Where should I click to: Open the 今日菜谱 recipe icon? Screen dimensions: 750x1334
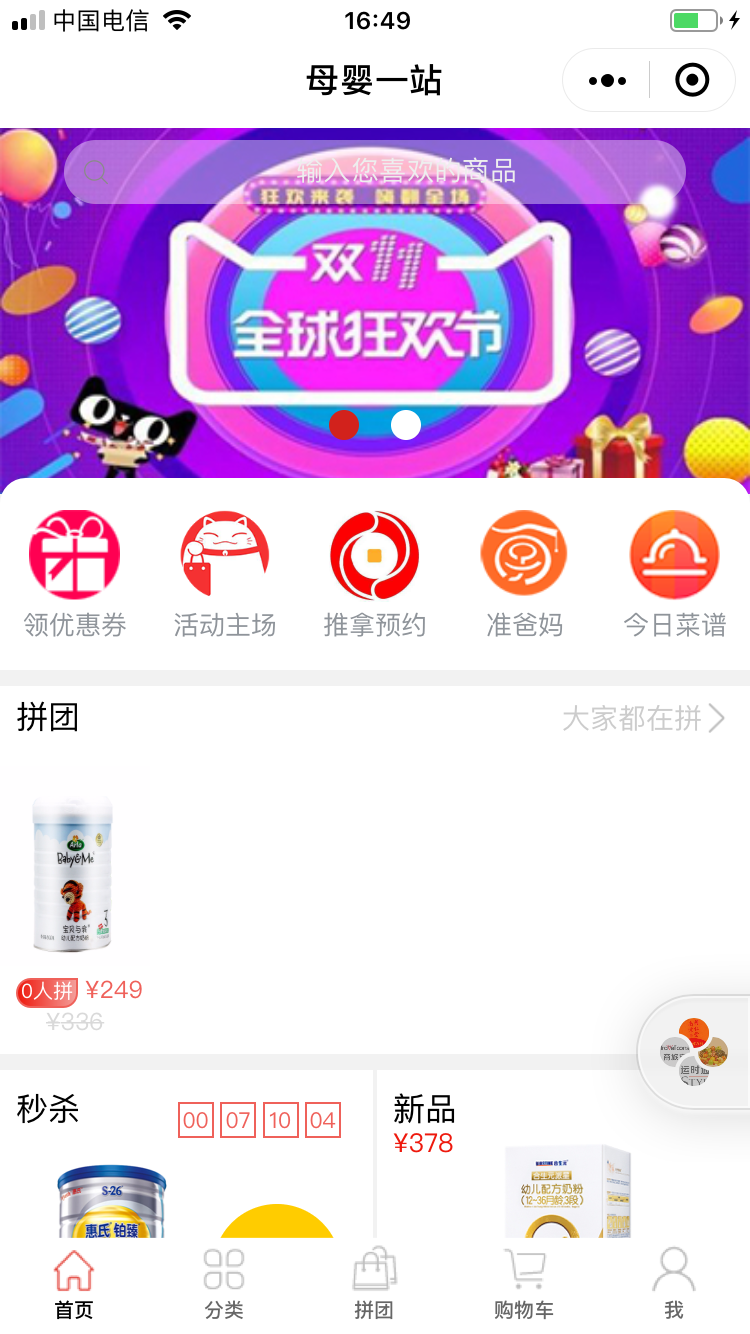pos(673,554)
